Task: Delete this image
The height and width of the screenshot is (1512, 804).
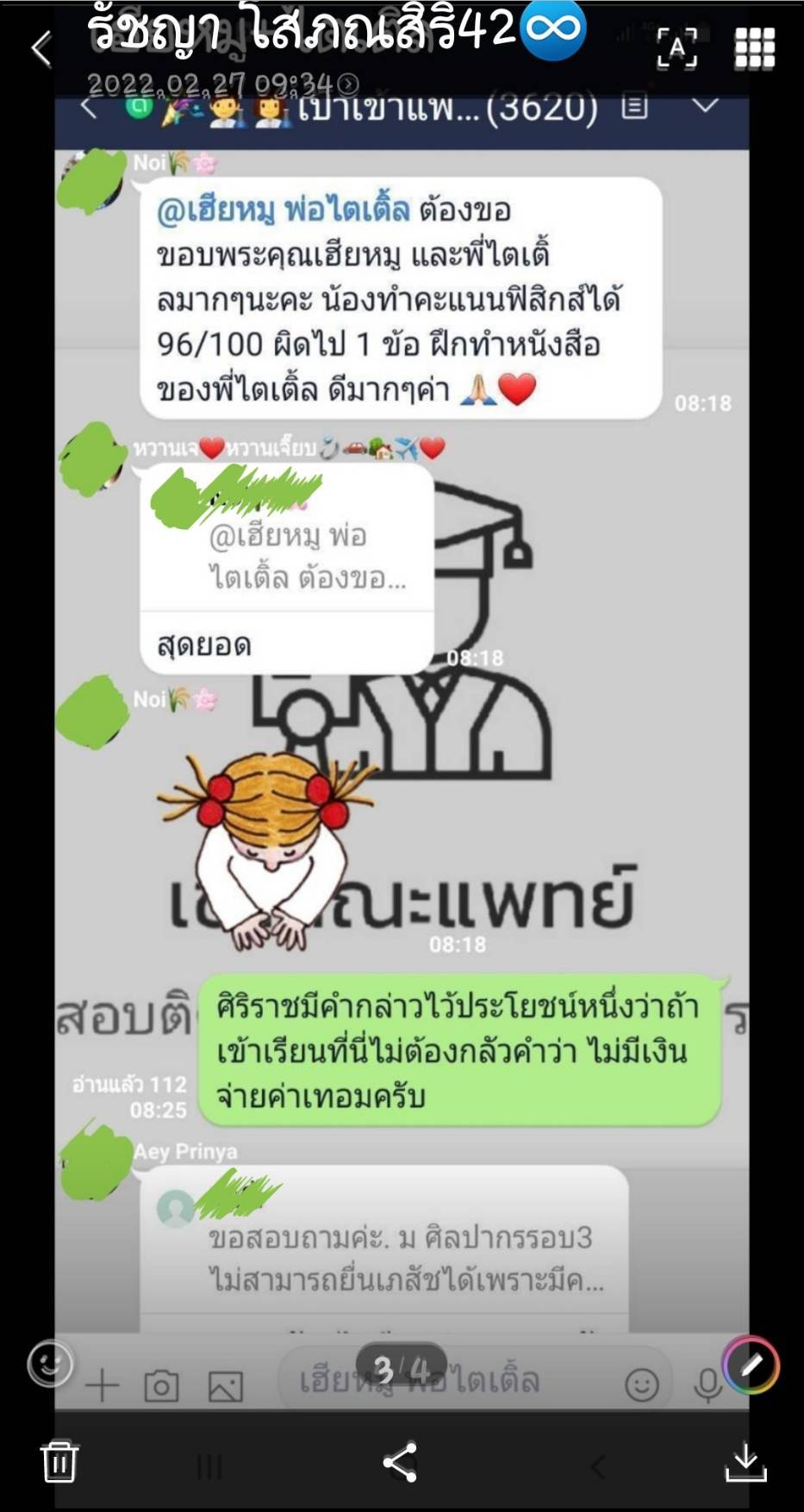Action: 59,1461
